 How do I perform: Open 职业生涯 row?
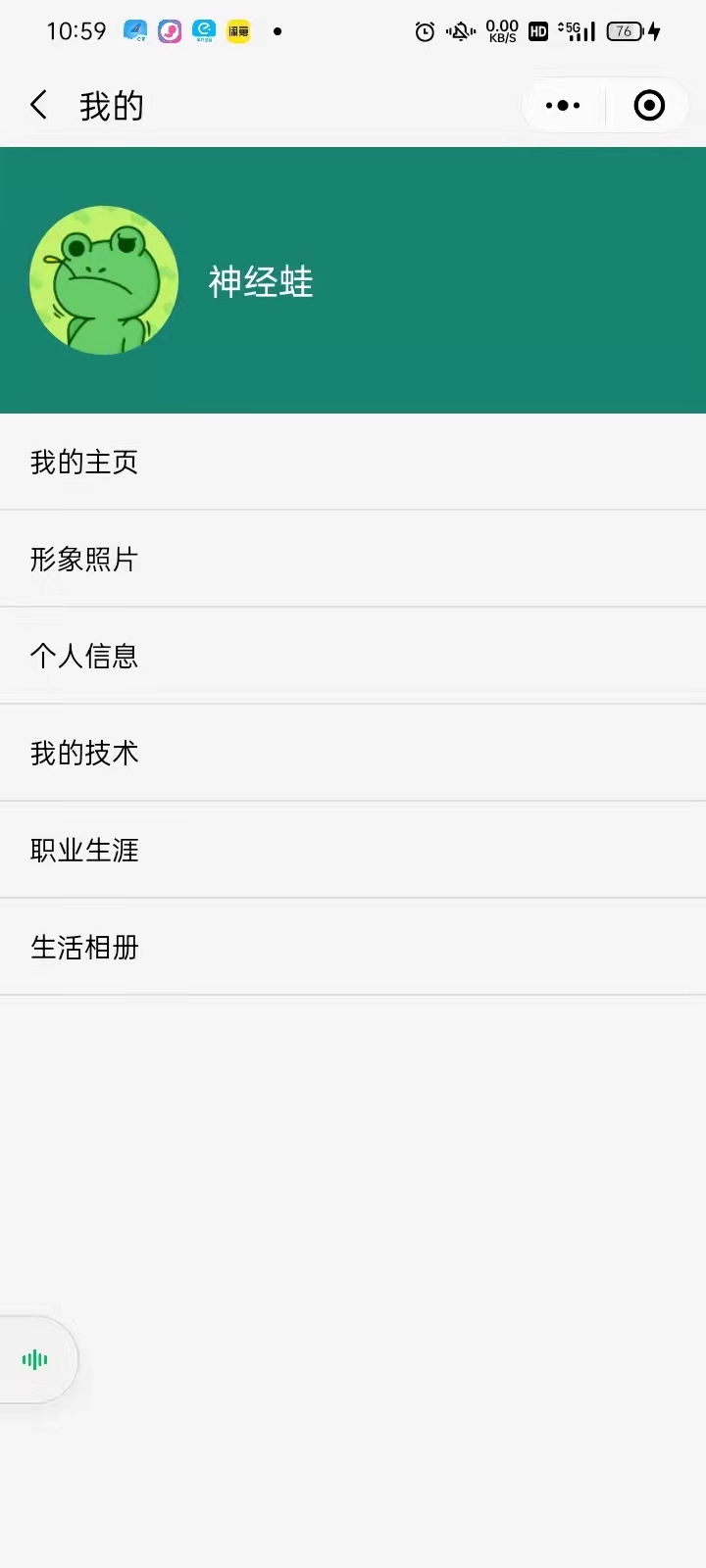click(x=353, y=850)
